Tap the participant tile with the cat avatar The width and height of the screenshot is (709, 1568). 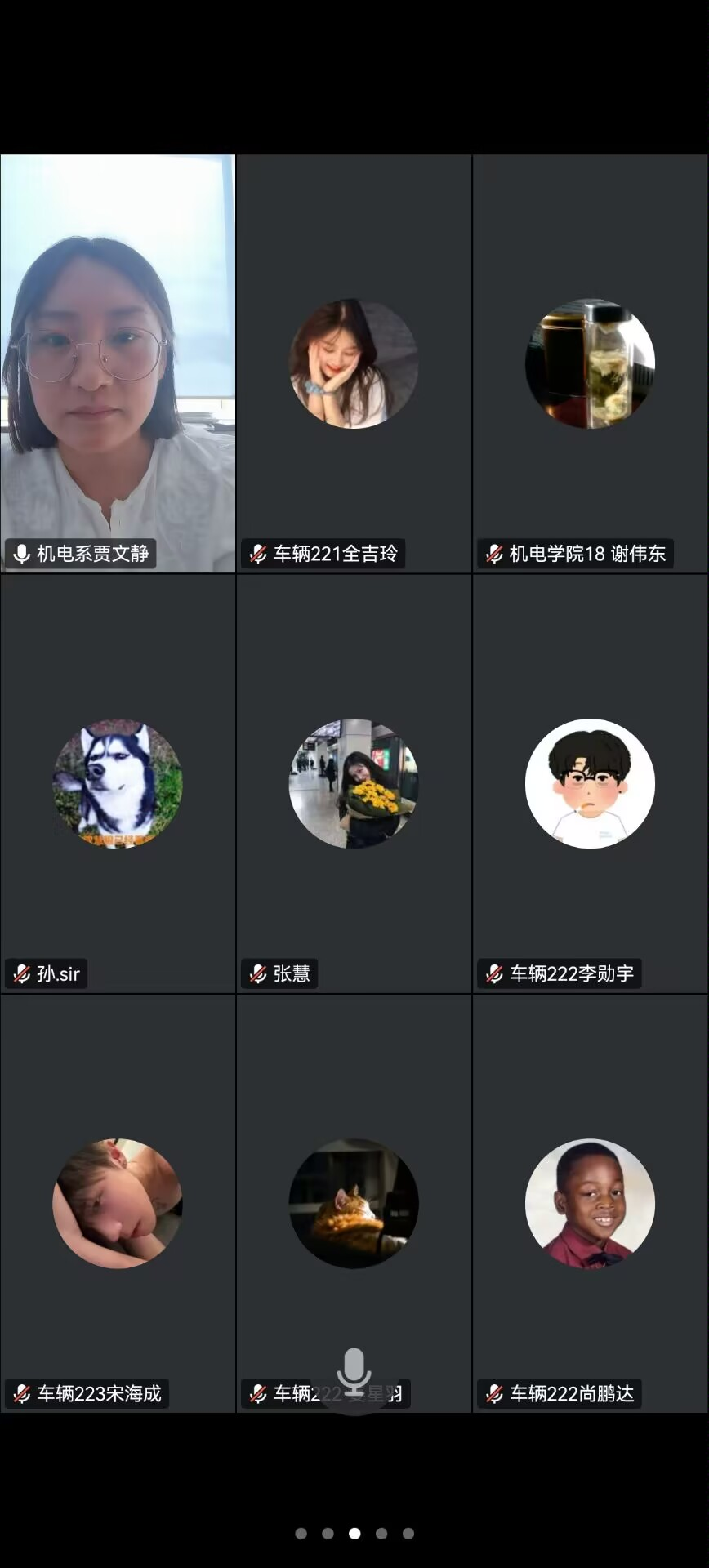354,1204
